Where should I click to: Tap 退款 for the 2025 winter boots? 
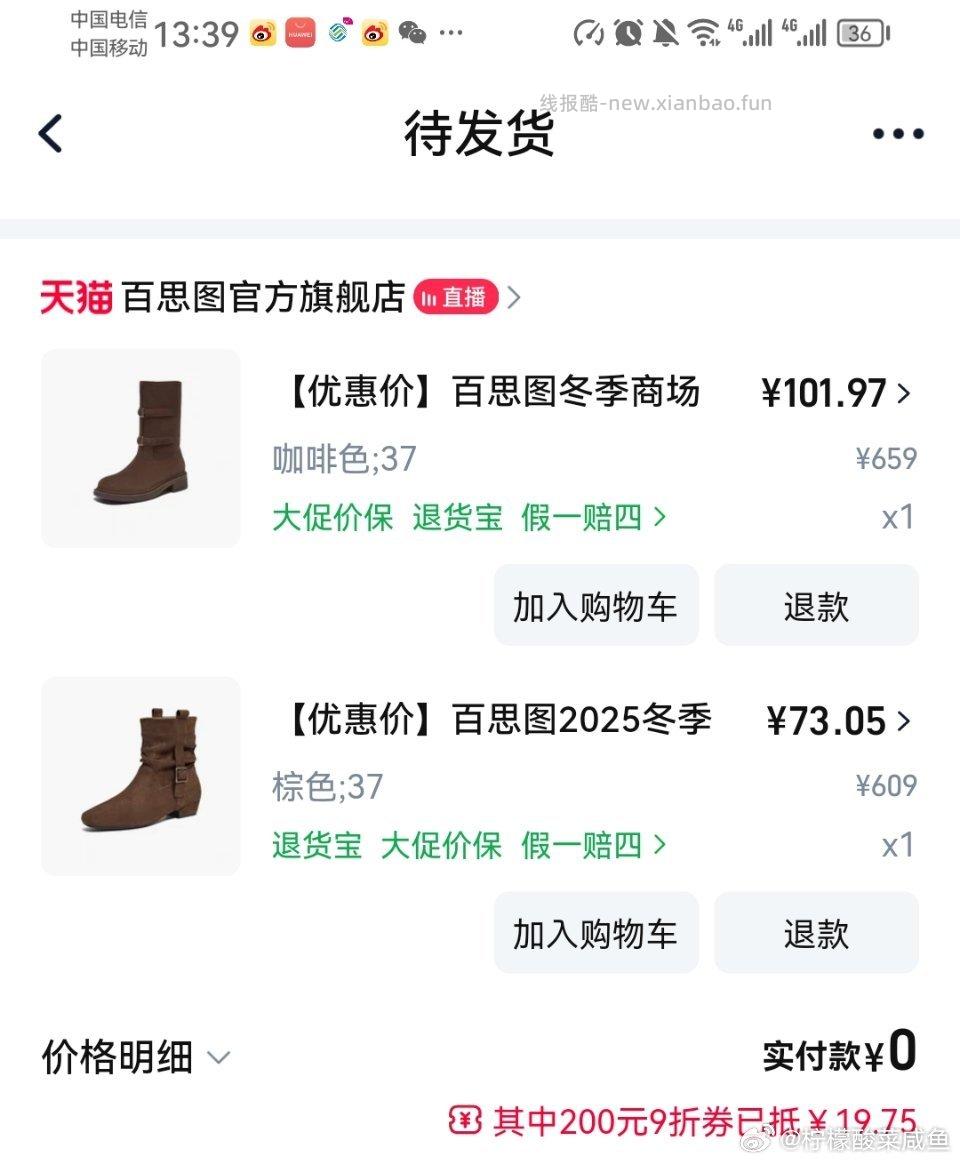tap(816, 932)
